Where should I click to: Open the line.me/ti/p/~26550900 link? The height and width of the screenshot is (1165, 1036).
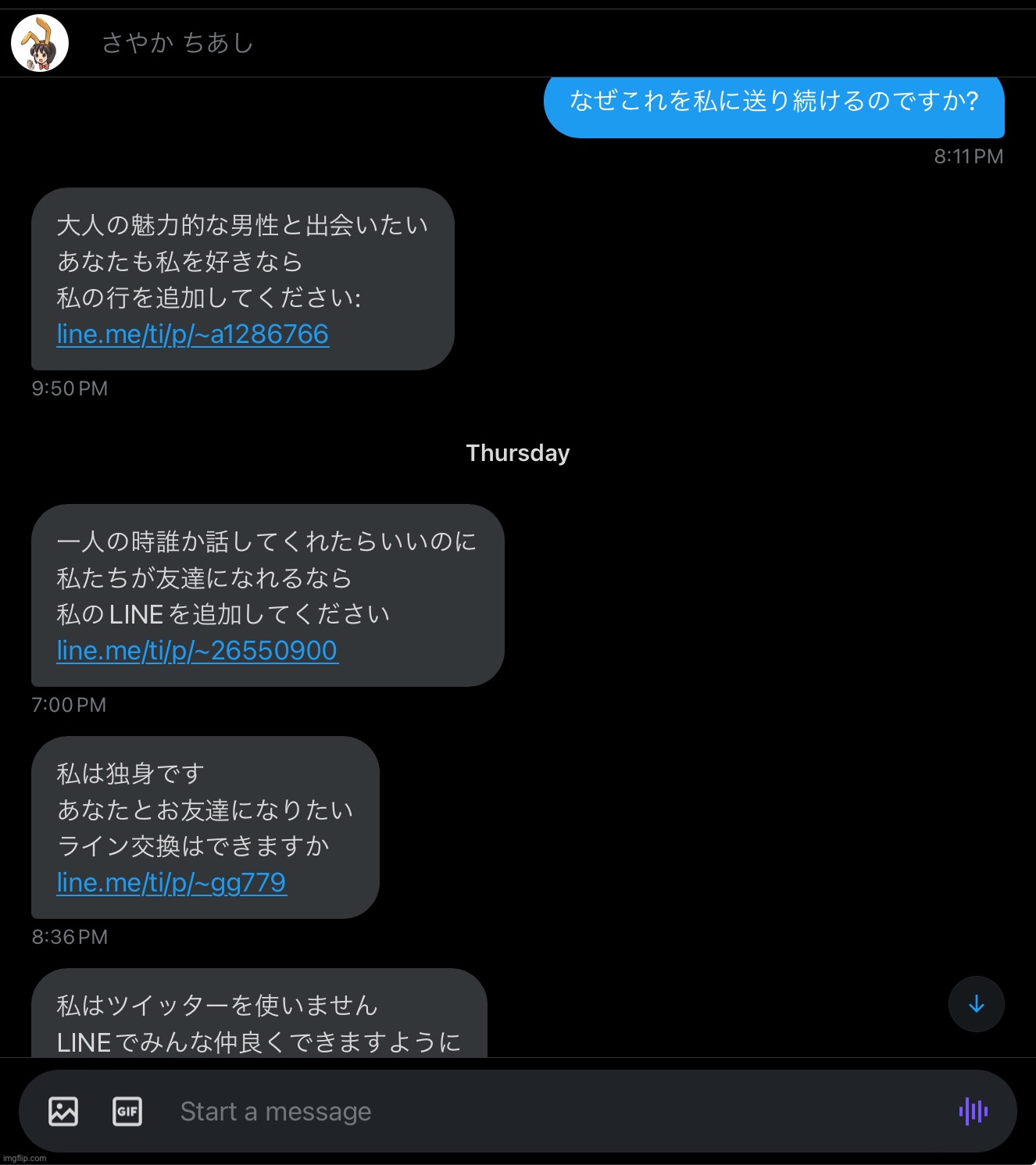click(x=197, y=651)
